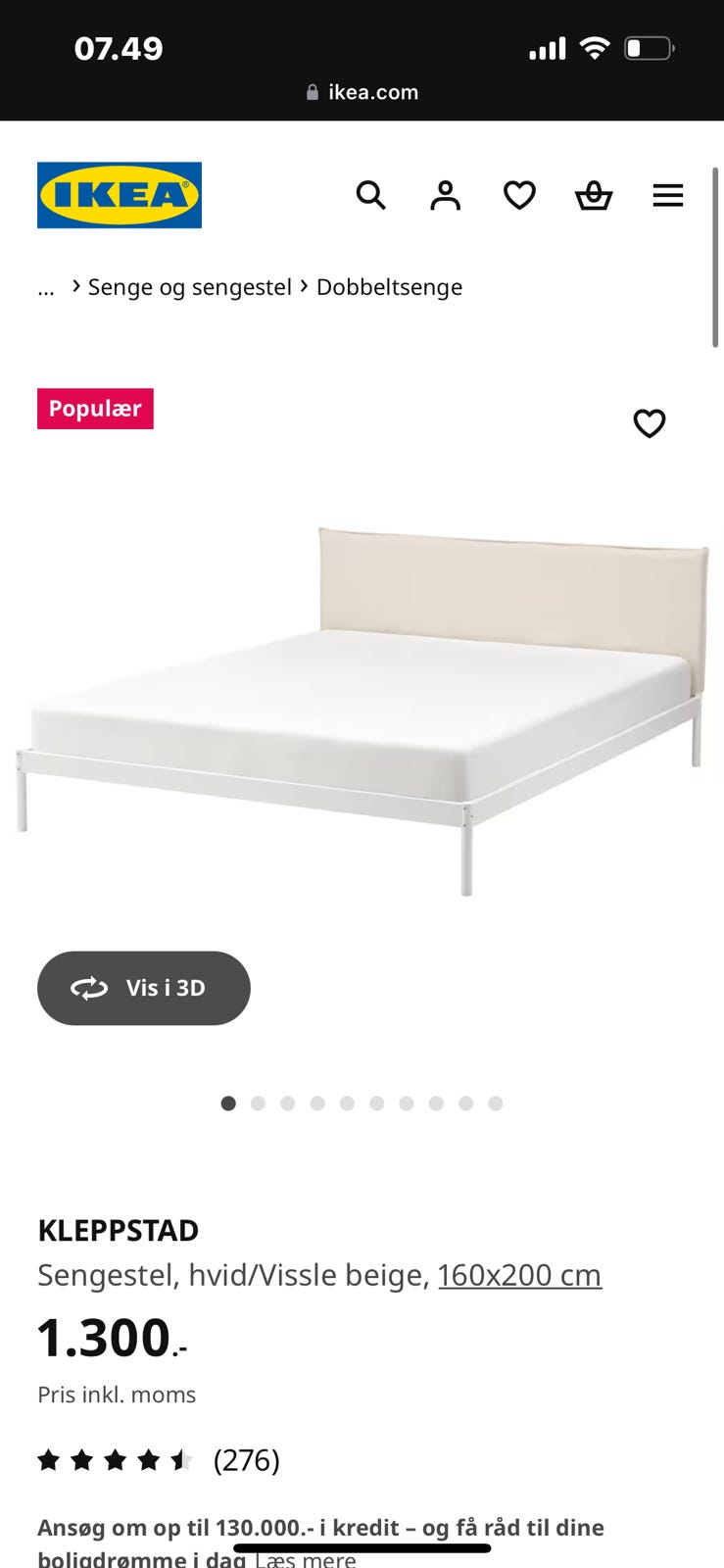Open the hamburger menu
The width and height of the screenshot is (724, 1568).
click(668, 195)
